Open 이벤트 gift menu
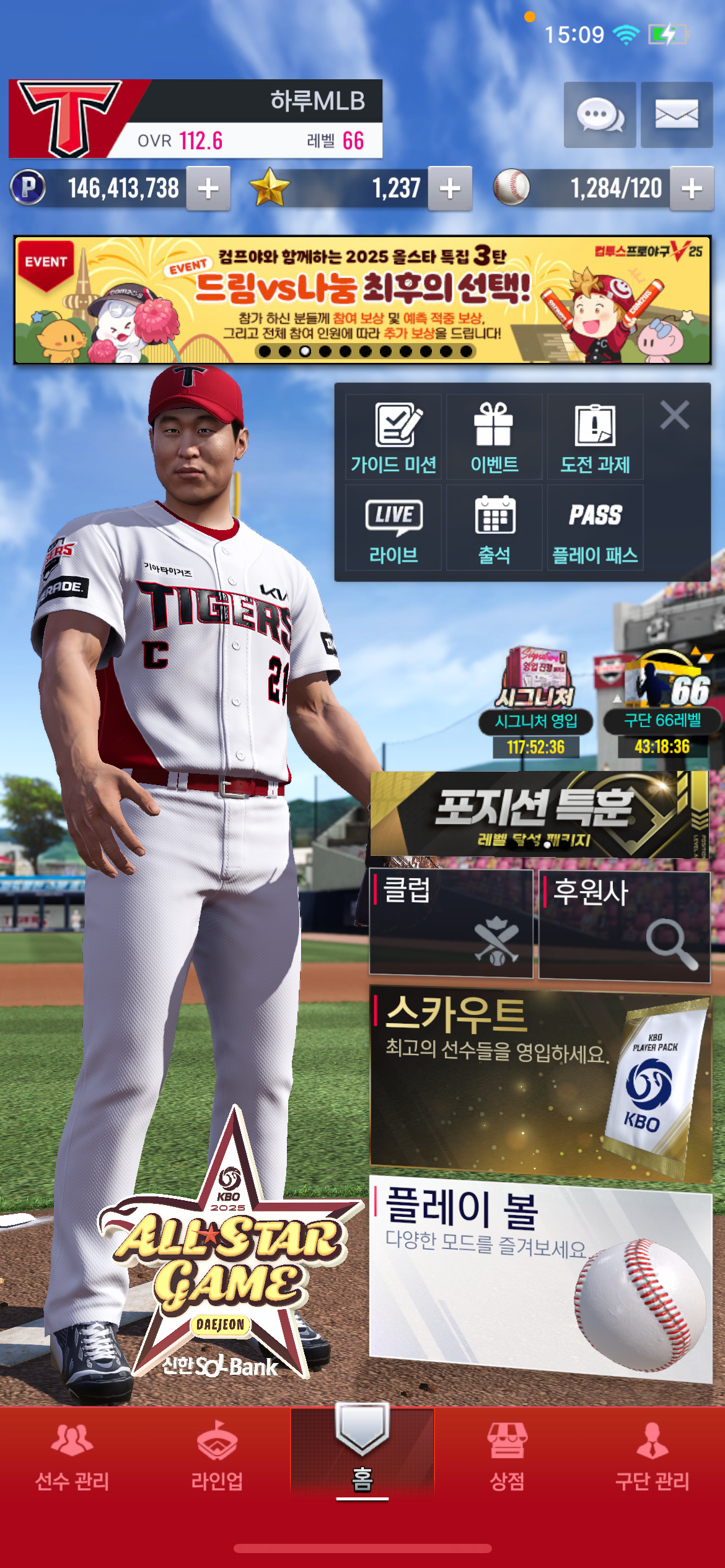The height and width of the screenshot is (1568, 725). [494, 437]
